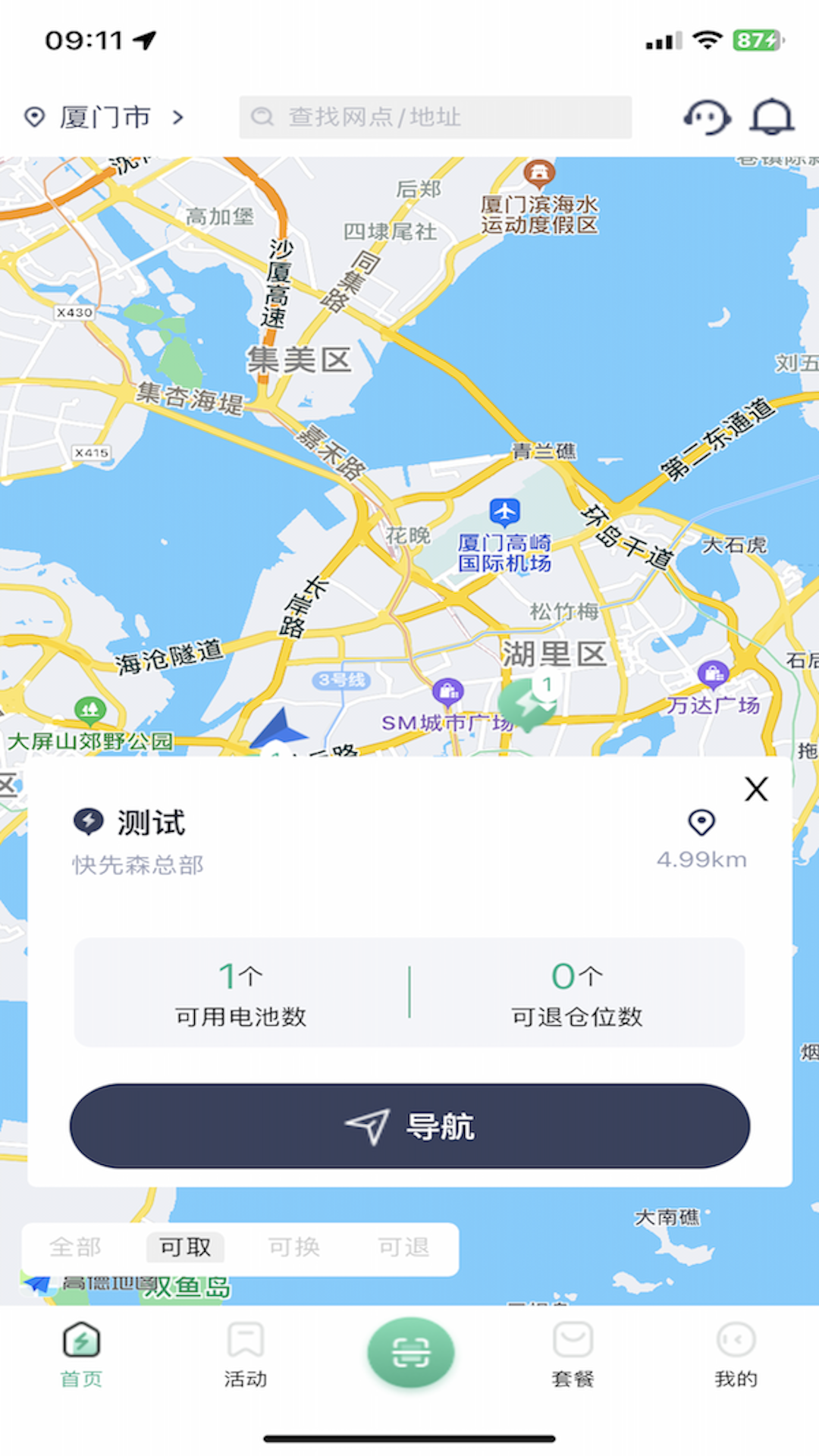This screenshot has height=1456, width=819.
Task: Select the 可退 filter
Action: 403,1247
